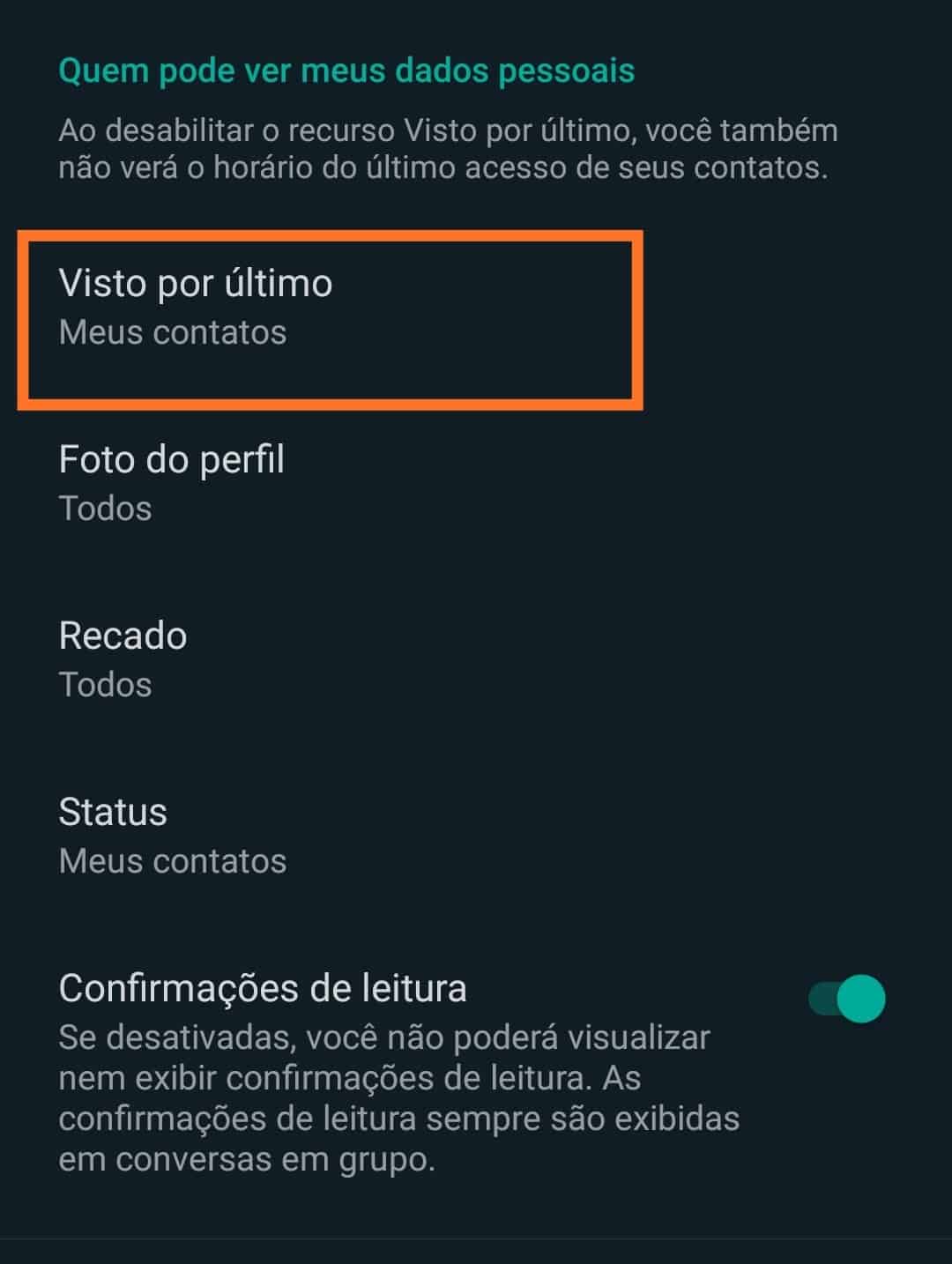Select Meus contatos under Status
Screen dimensions: 952x1264
[173, 861]
